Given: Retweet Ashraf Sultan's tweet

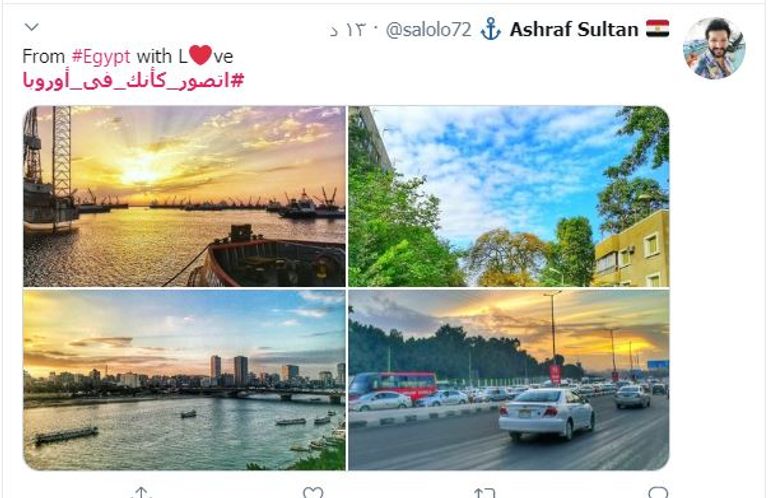Looking at the screenshot, I should coord(485,492).
